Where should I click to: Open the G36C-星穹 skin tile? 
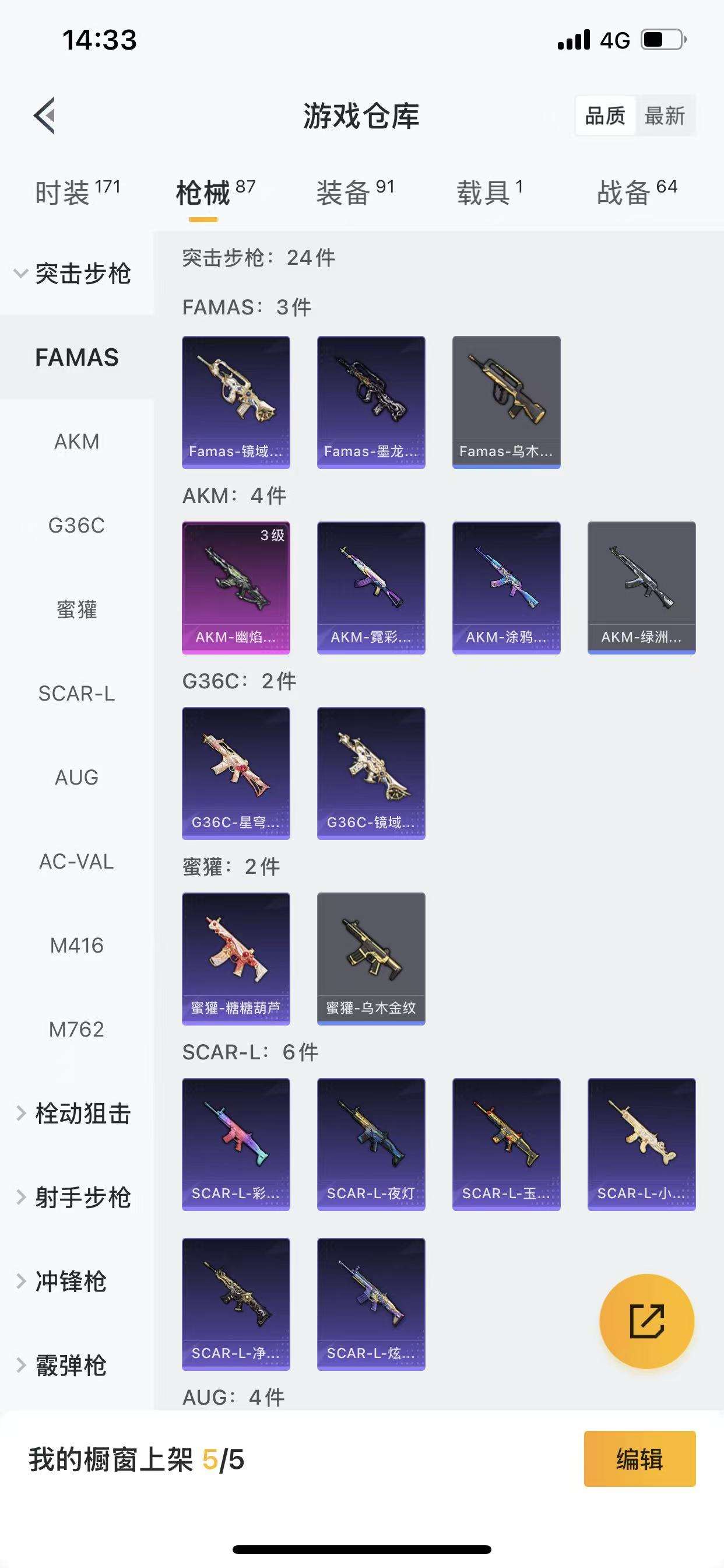click(x=236, y=773)
